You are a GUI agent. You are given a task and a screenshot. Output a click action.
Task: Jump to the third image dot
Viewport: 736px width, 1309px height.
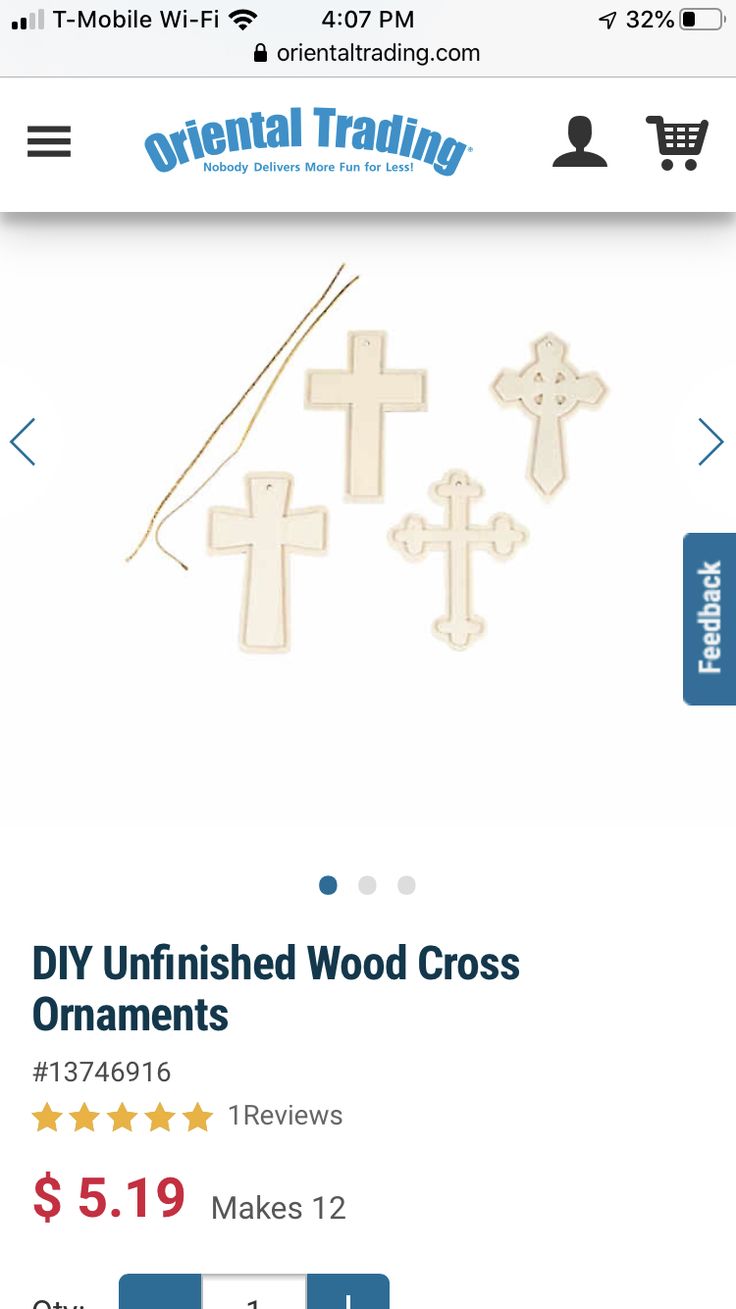tap(406, 885)
